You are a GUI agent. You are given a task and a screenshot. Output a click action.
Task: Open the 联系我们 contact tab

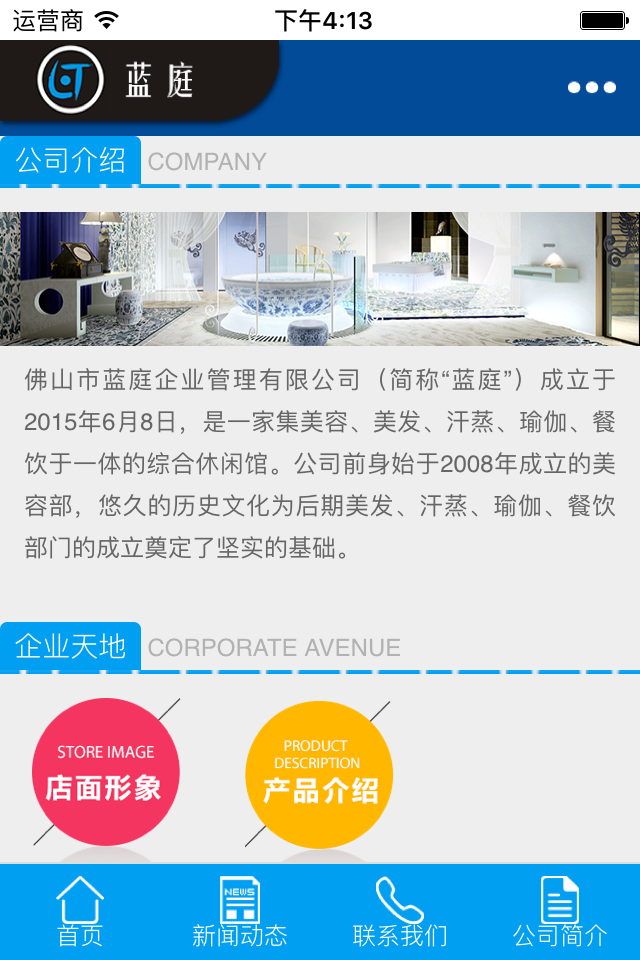click(400, 912)
